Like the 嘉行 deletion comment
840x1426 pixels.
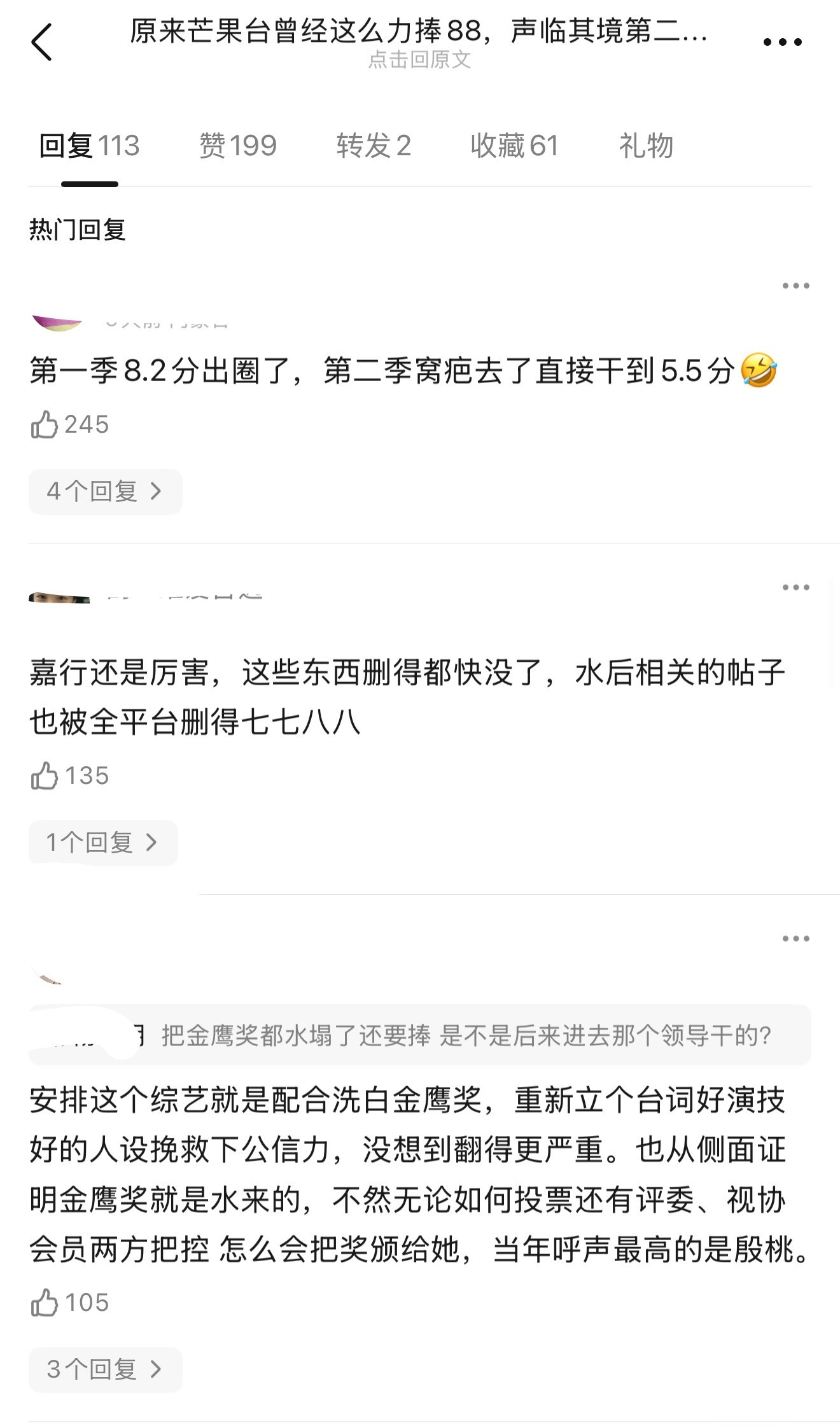(x=45, y=776)
